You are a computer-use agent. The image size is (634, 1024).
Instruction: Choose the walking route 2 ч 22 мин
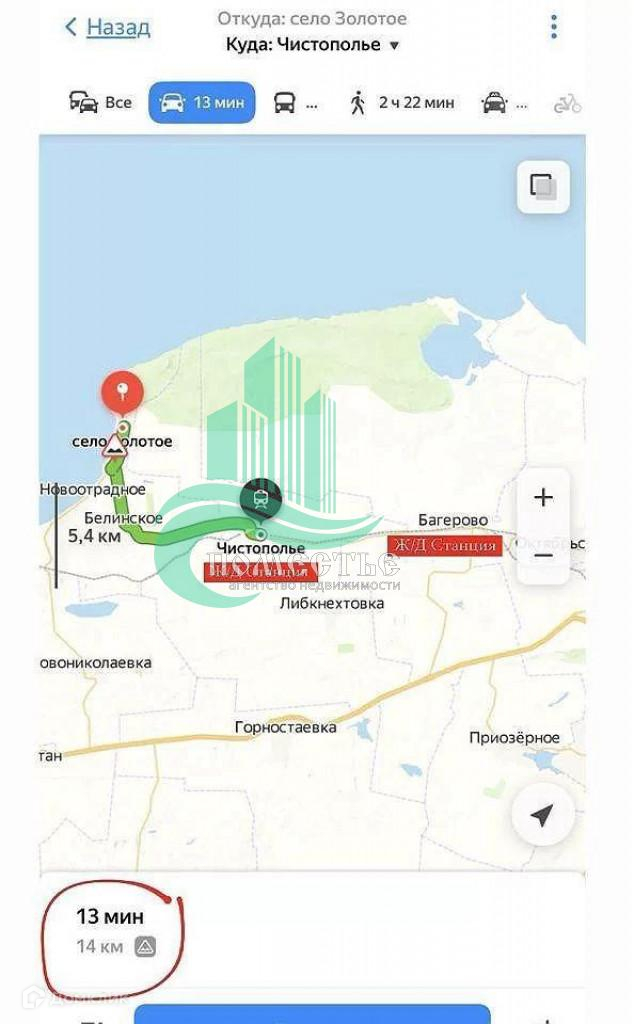coord(401,102)
